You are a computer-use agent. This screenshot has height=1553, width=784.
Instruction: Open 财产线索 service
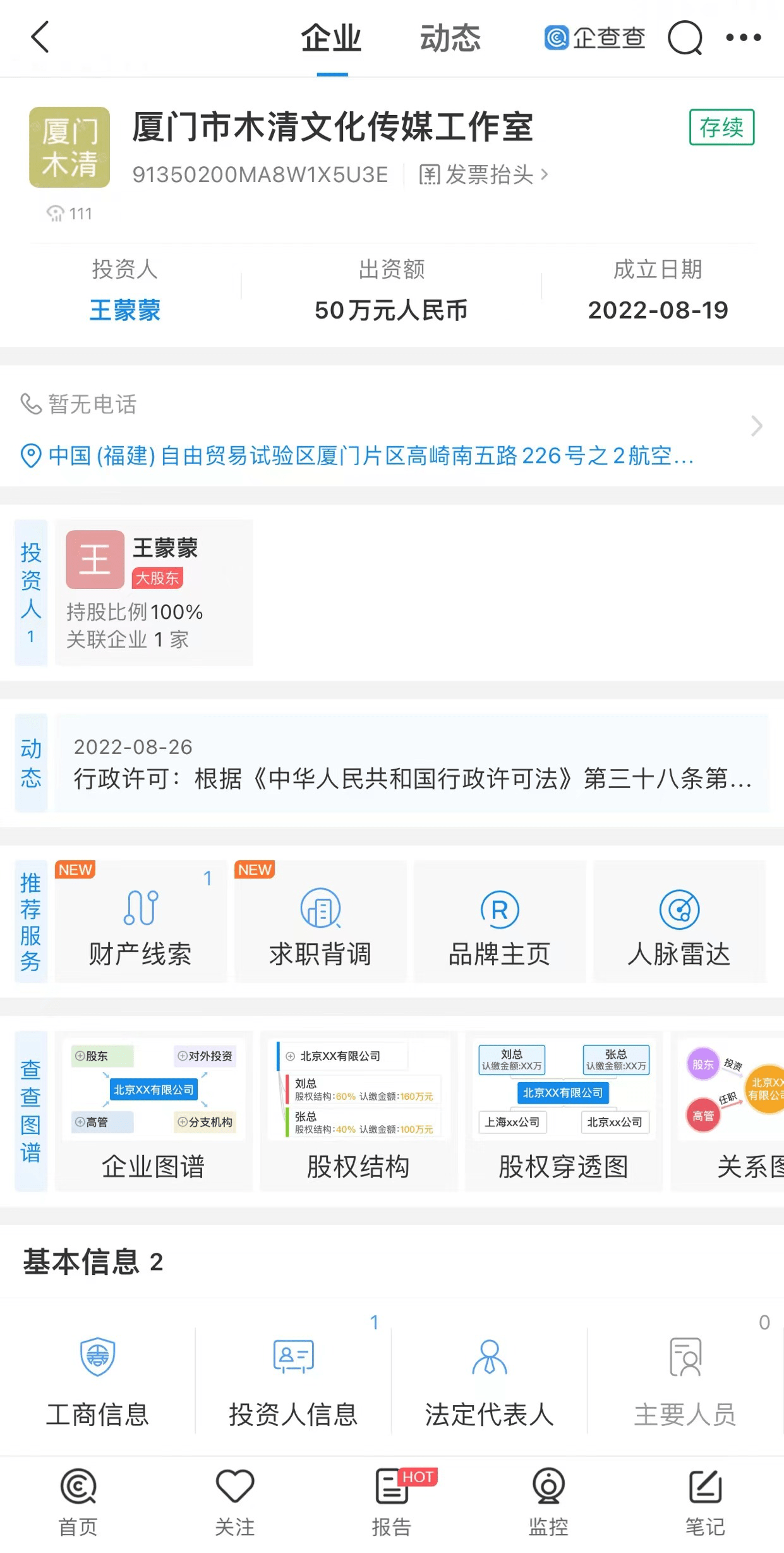pyautogui.click(x=140, y=922)
